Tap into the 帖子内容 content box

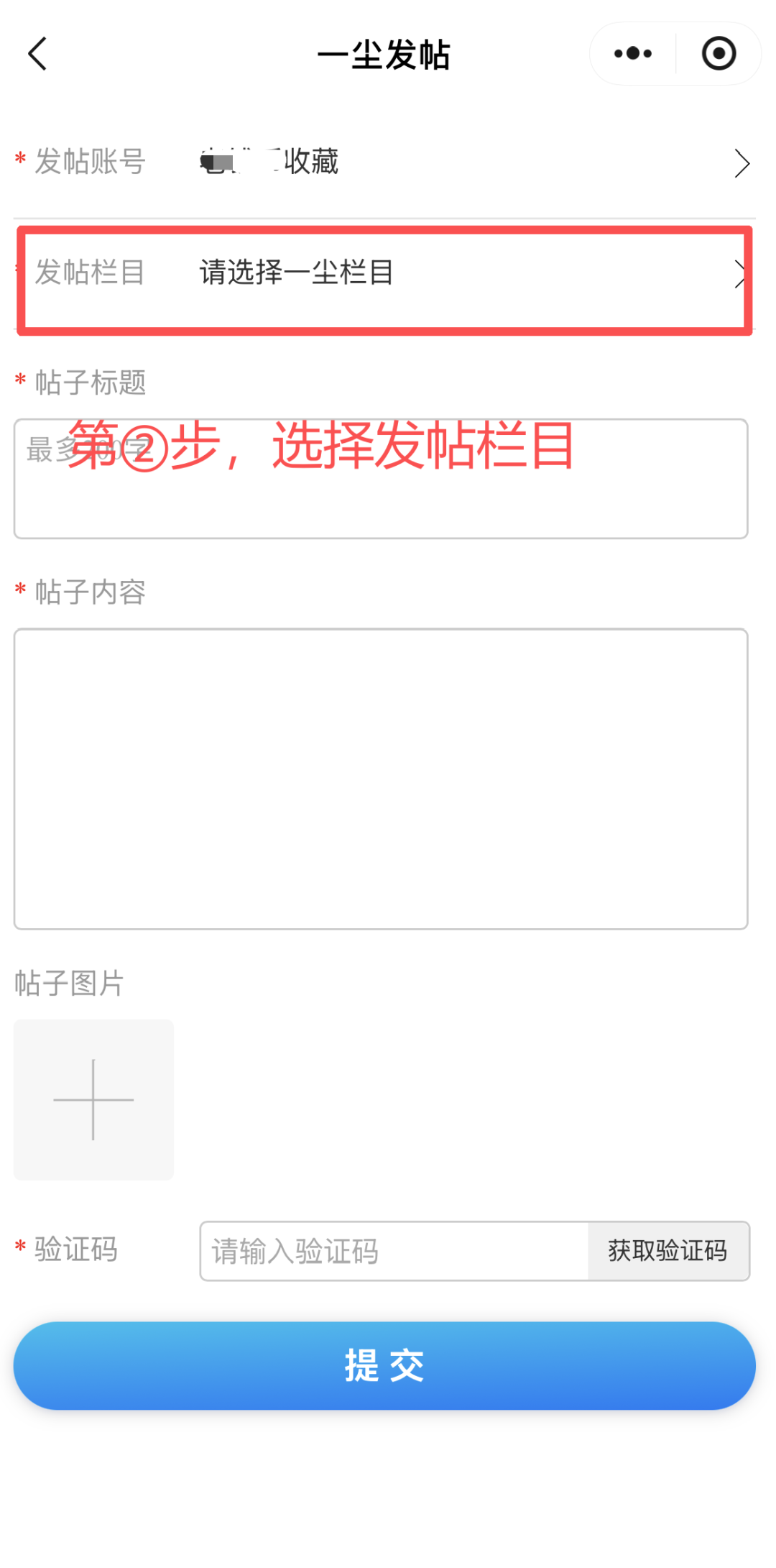tap(381, 779)
